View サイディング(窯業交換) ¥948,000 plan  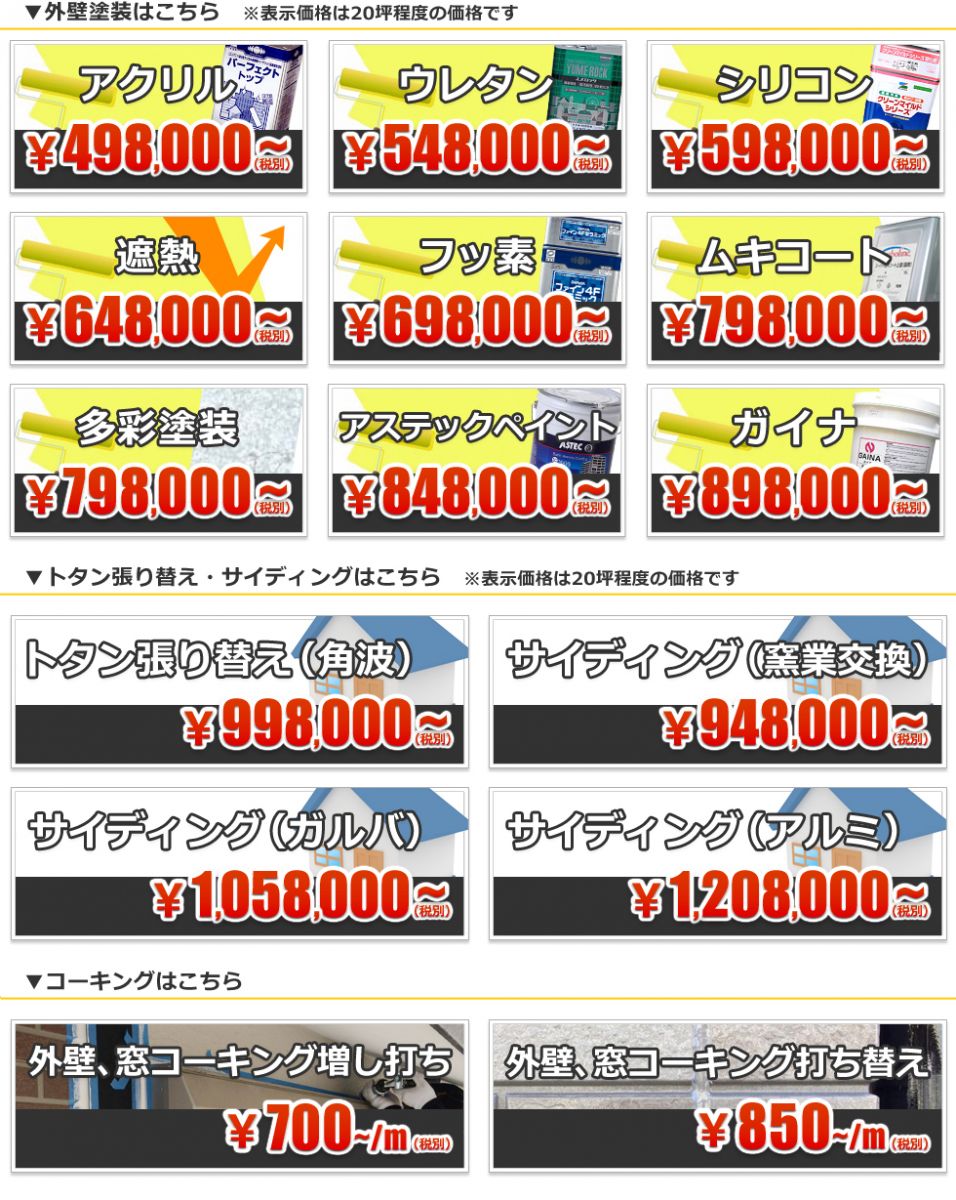pos(717,691)
